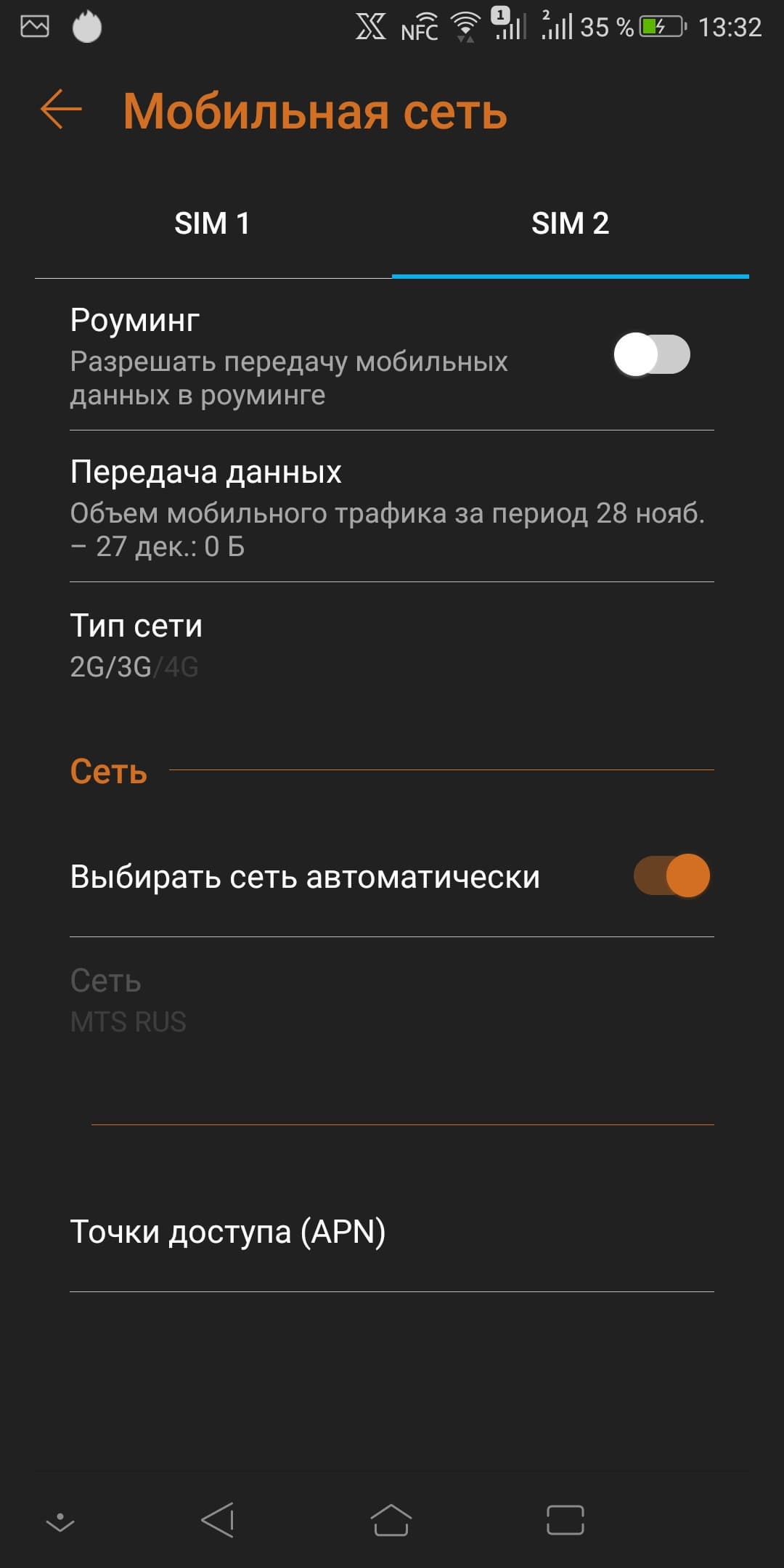Image resolution: width=784 pixels, height=1568 pixels.
Task: Hide the navigation bar with the down chevron
Action: (60, 1521)
